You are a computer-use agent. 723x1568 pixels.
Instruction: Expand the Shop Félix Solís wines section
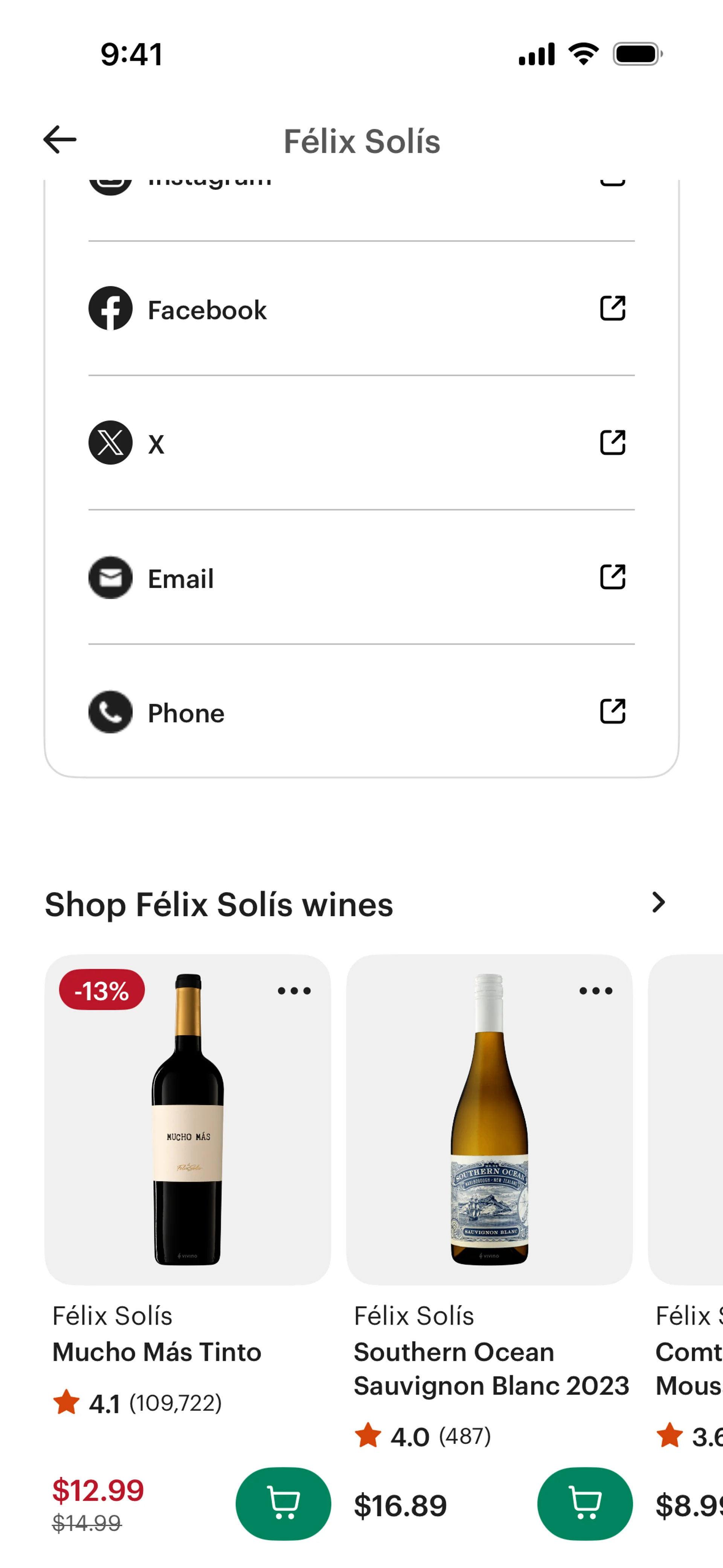(658, 903)
